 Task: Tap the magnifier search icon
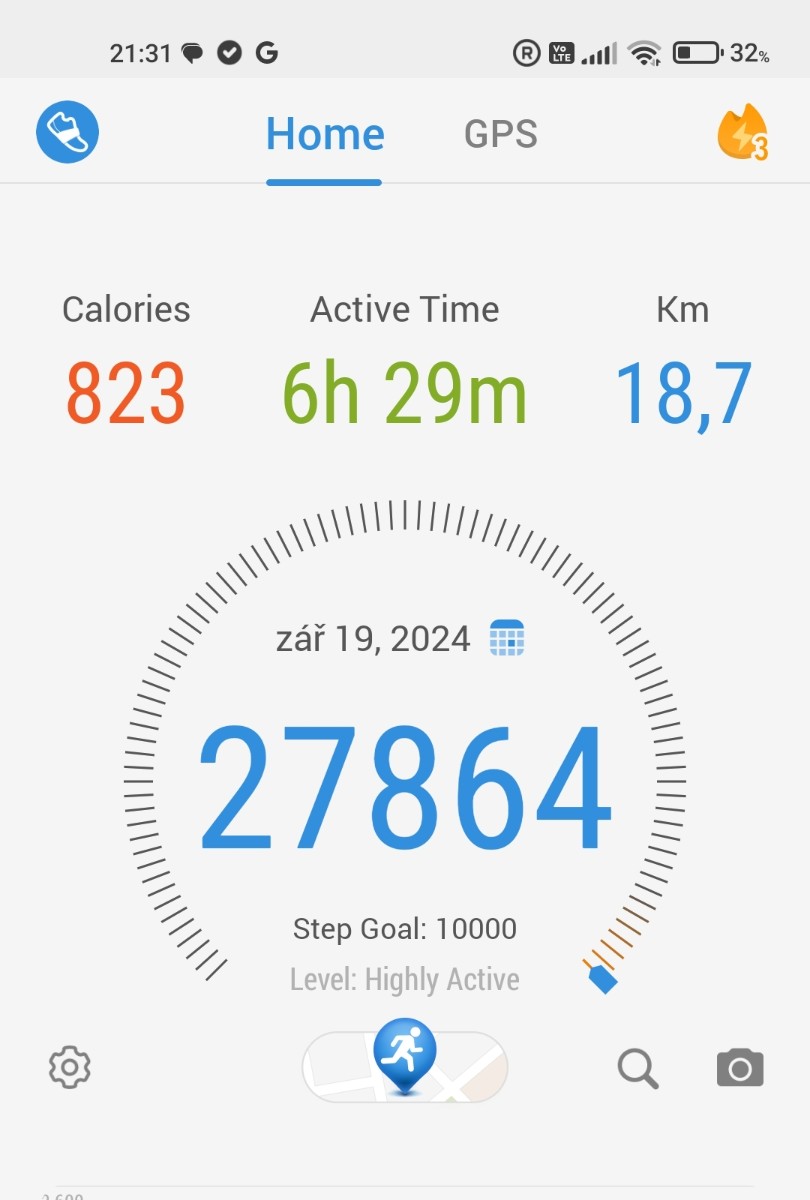point(638,1068)
